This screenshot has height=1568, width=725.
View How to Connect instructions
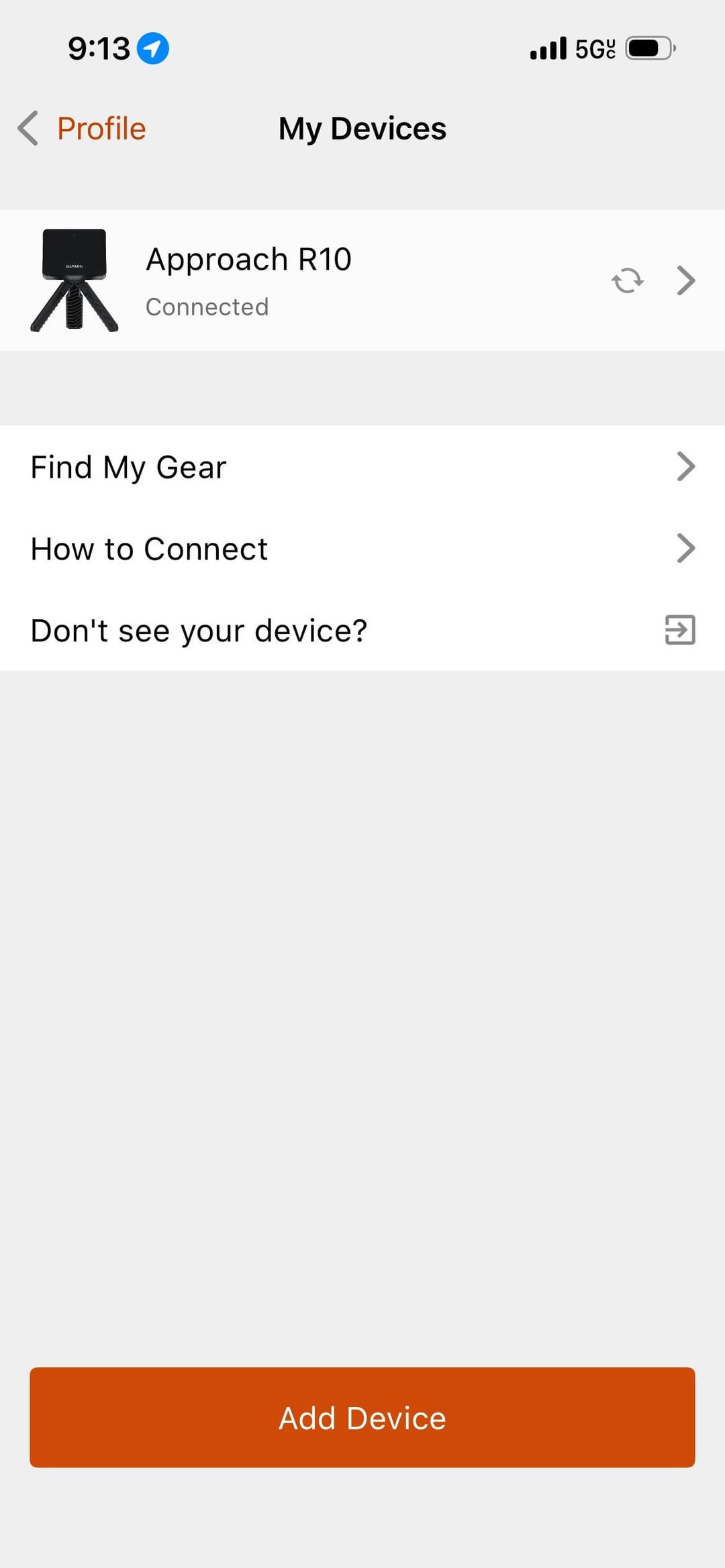pos(362,549)
